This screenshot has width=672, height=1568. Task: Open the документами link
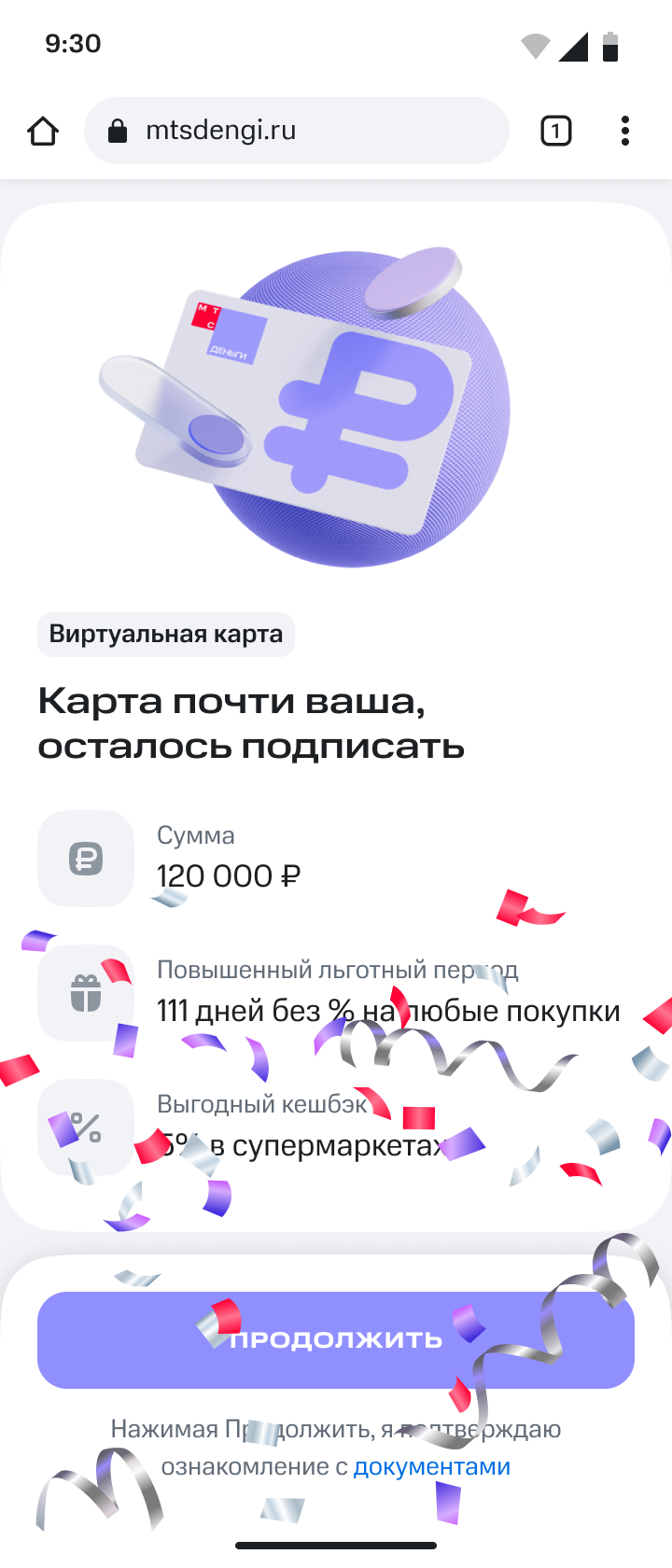[x=431, y=1466]
